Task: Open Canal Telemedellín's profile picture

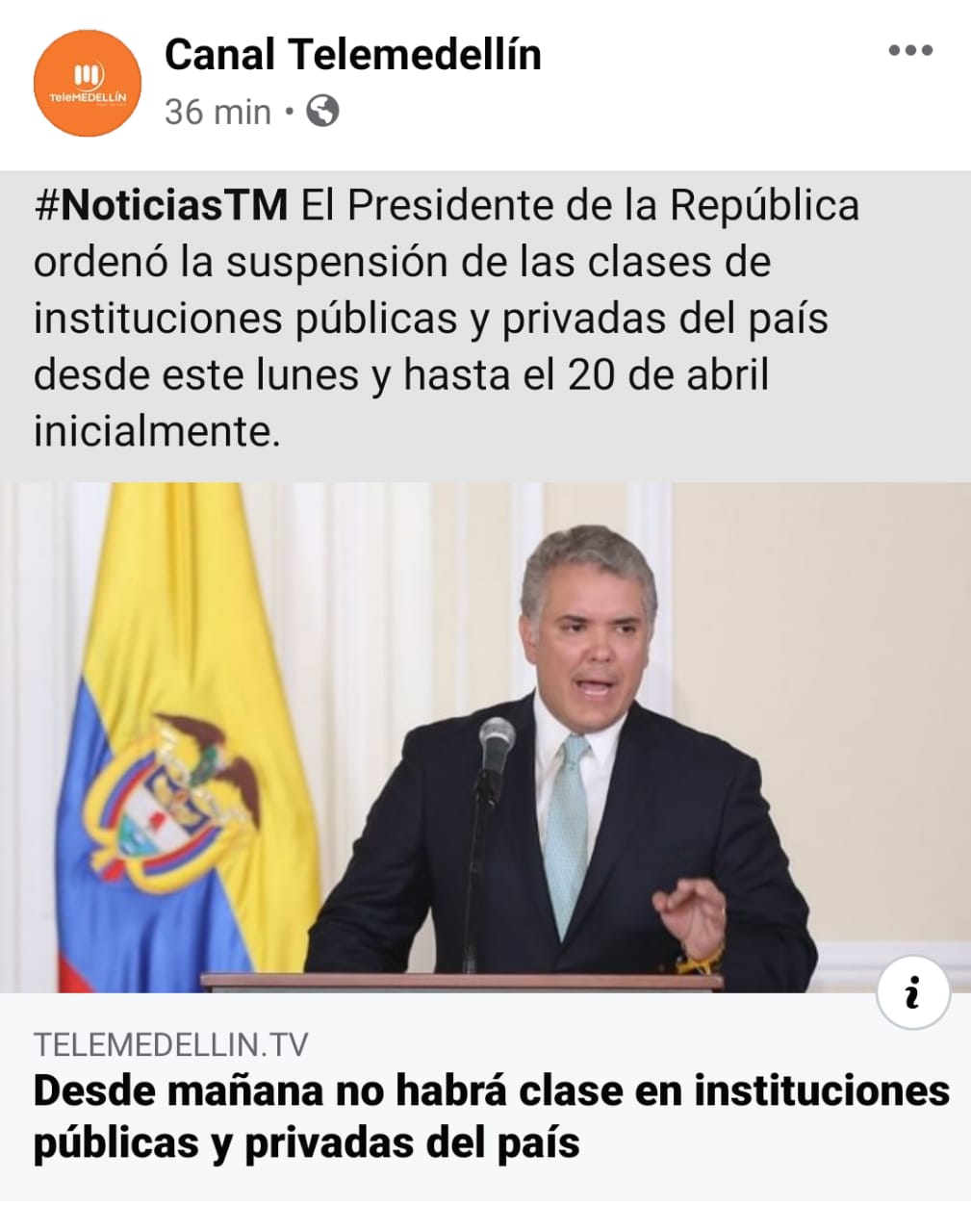Action: coord(88,84)
